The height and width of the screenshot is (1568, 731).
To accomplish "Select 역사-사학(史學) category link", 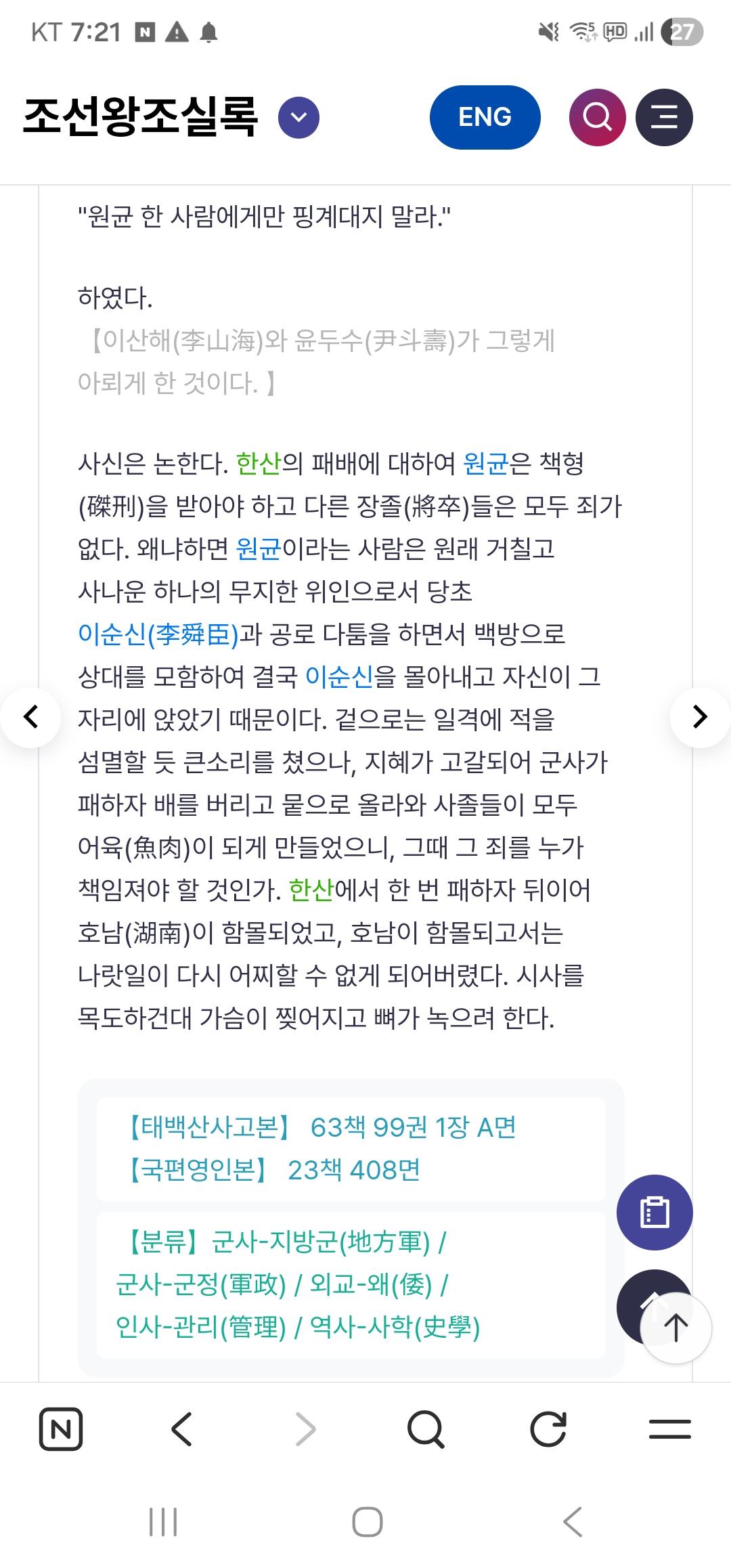I will click(x=395, y=1327).
